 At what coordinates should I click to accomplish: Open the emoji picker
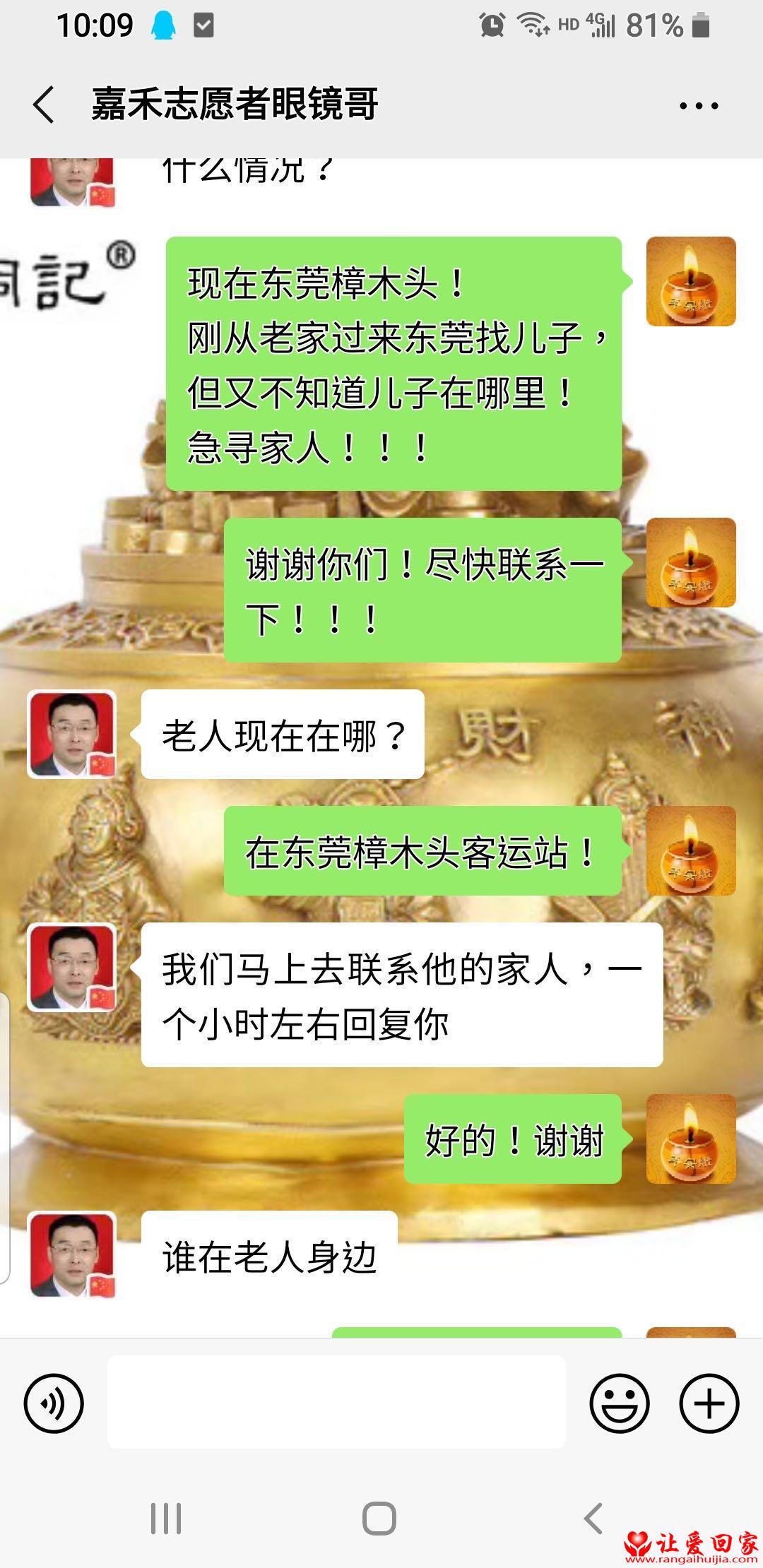tap(619, 1403)
